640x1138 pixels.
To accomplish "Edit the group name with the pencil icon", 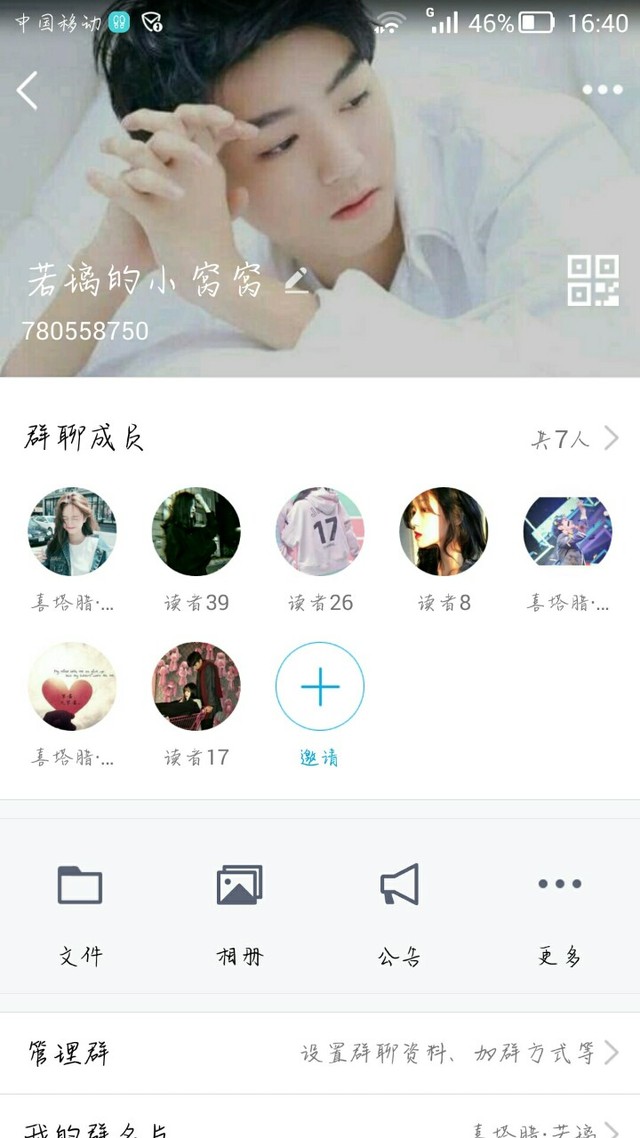I will (x=297, y=281).
